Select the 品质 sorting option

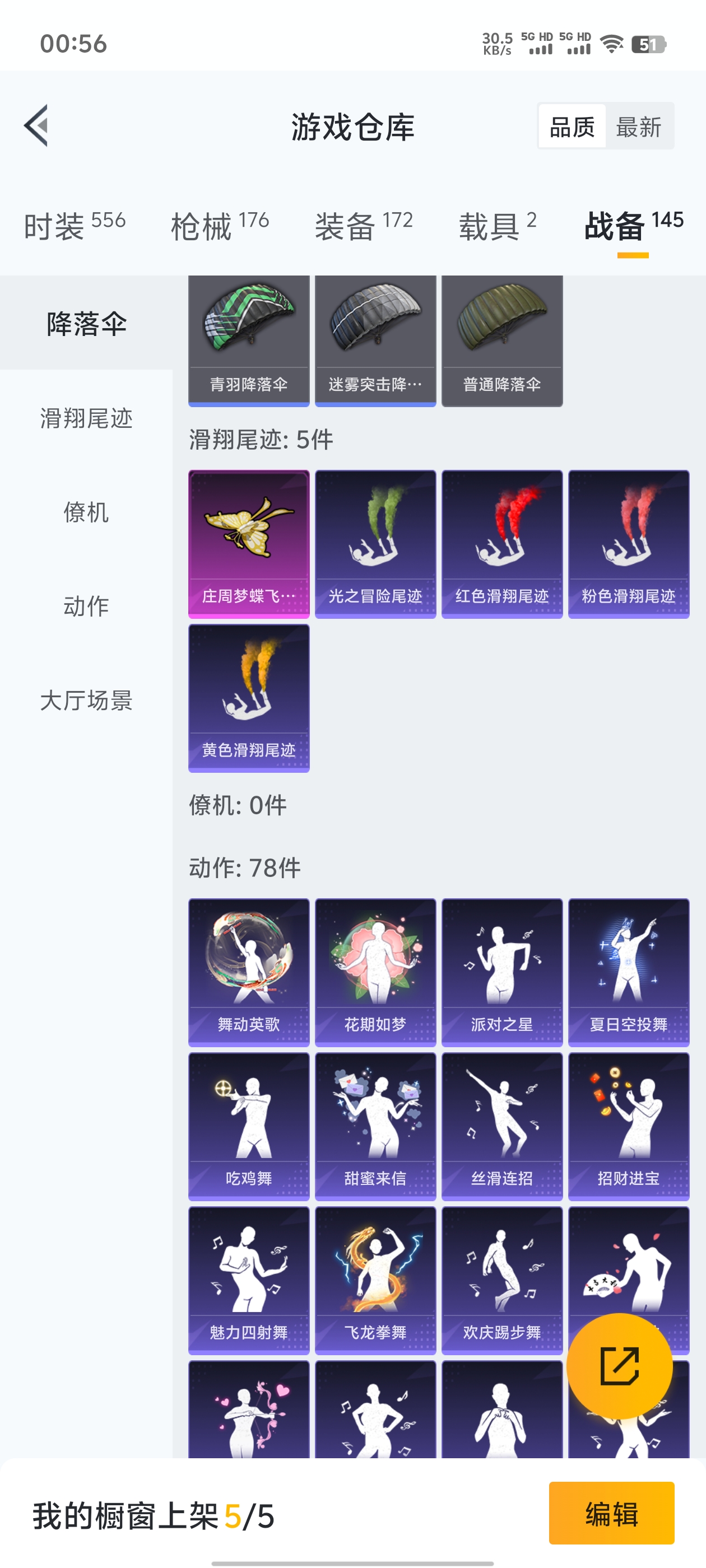pos(572,127)
